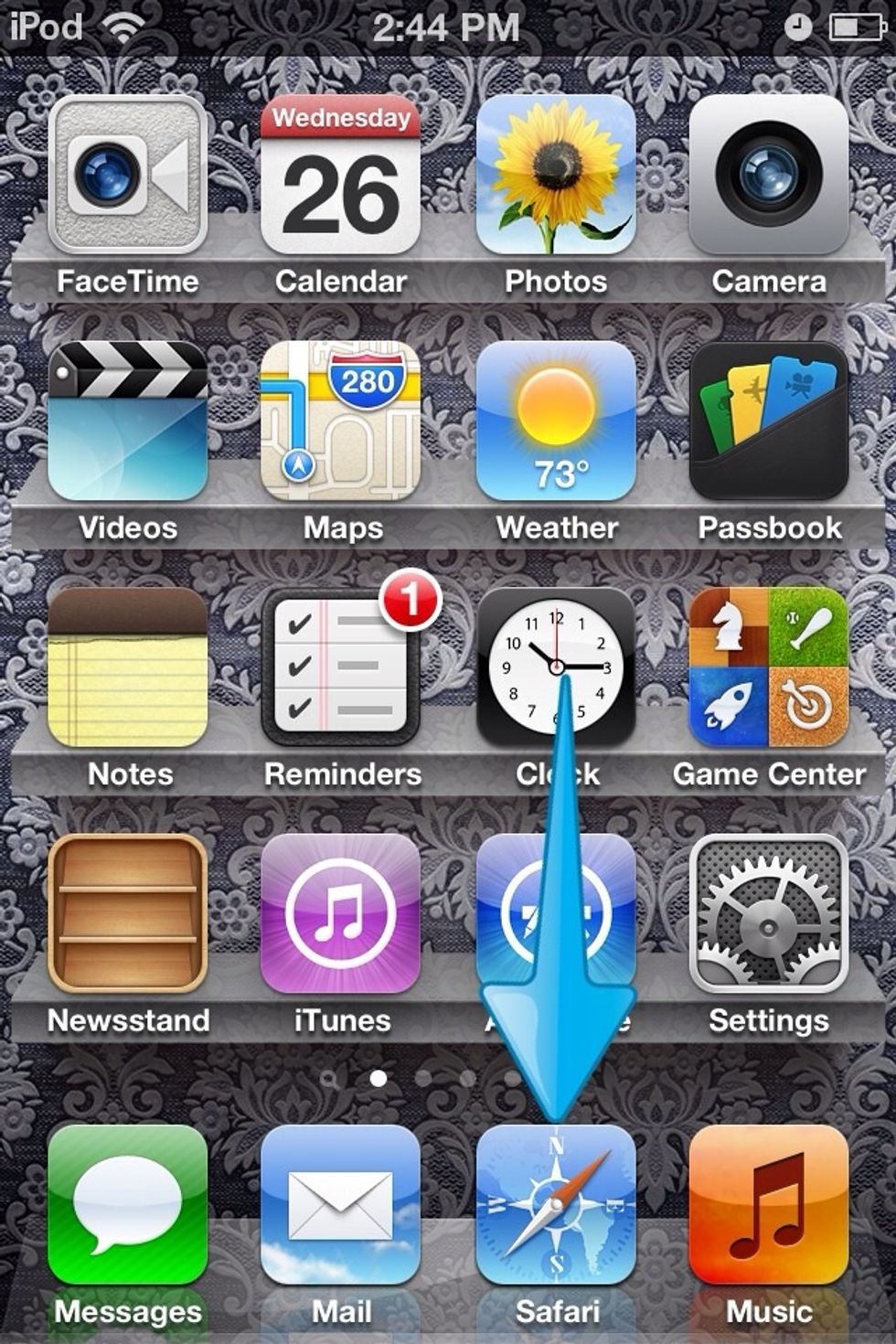The height and width of the screenshot is (1344, 896).
Task: Launch the Videos app
Action: tap(127, 421)
